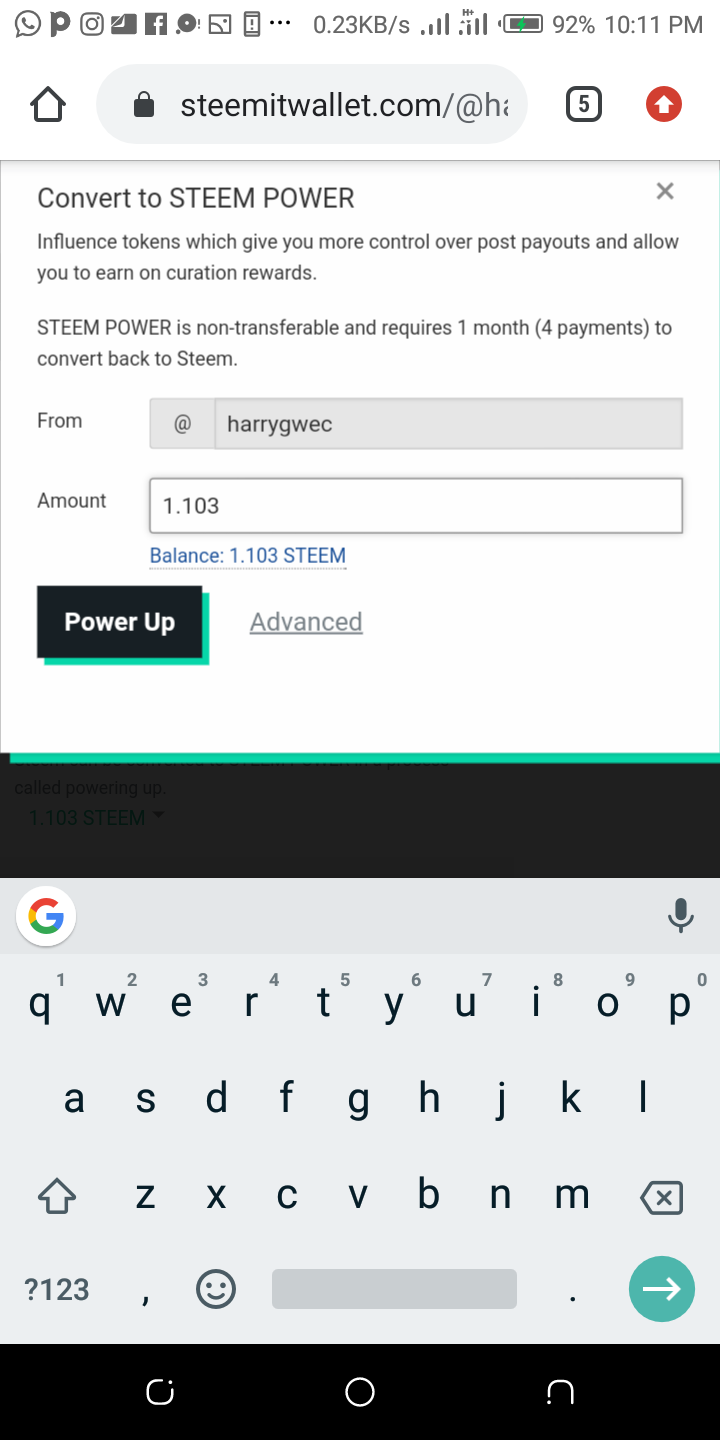Tap the Amount input field
The height and width of the screenshot is (1440, 720).
pos(416,505)
